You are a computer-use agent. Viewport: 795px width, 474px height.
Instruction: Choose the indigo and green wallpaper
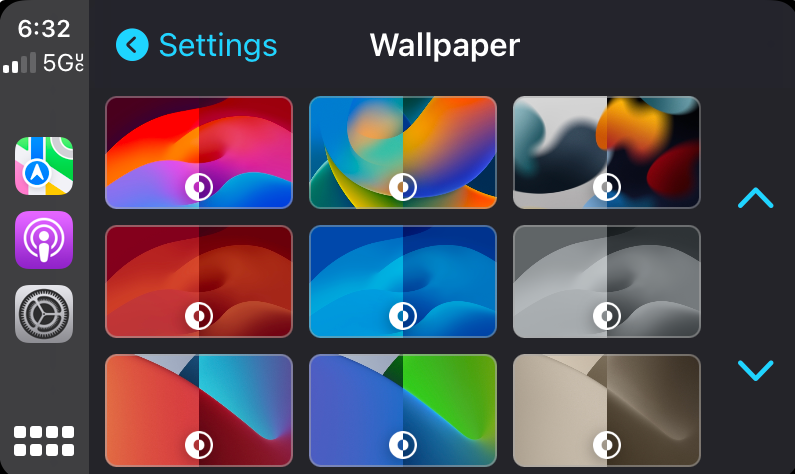pos(403,410)
